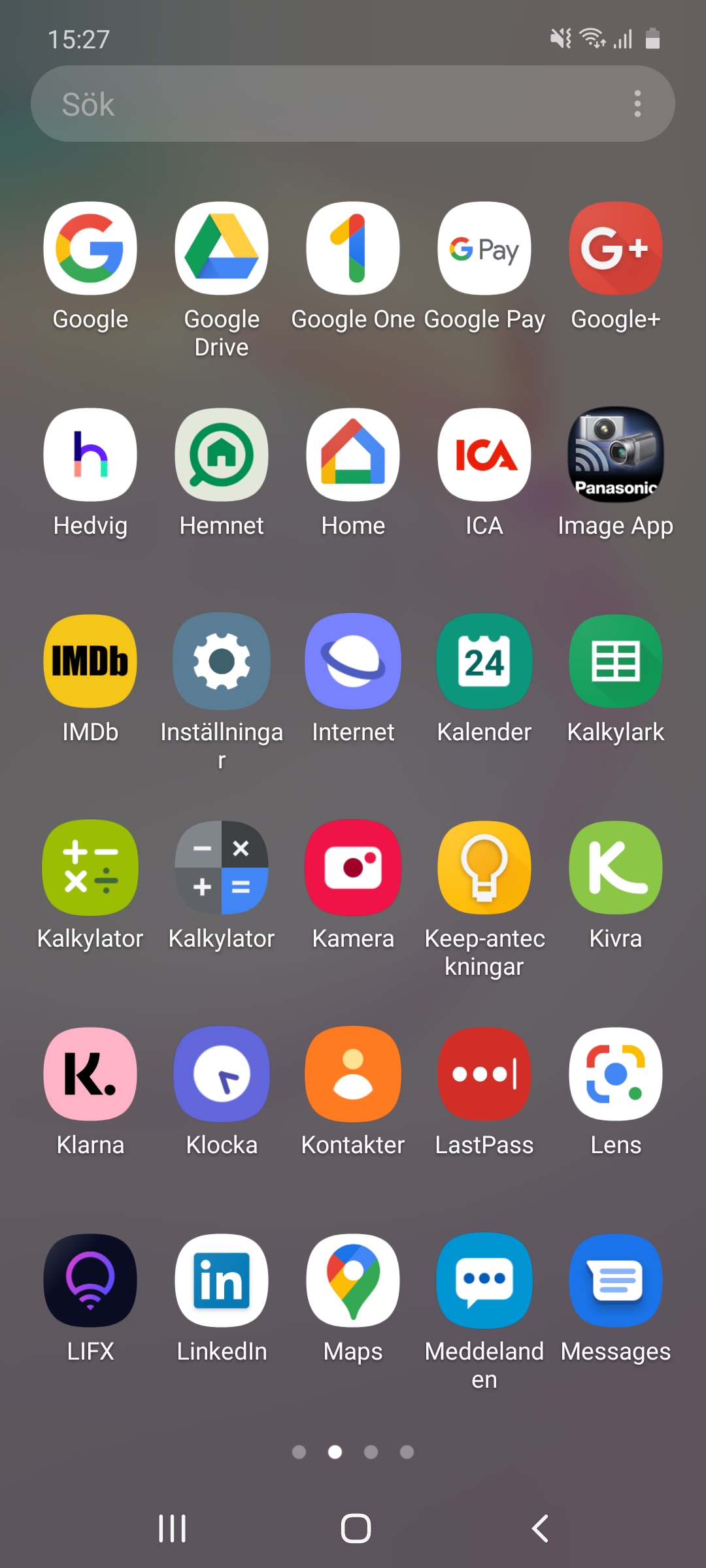Open the three-dot overflow menu
Image resolution: width=706 pixels, height=1568 pixels.
pos(637,104)
